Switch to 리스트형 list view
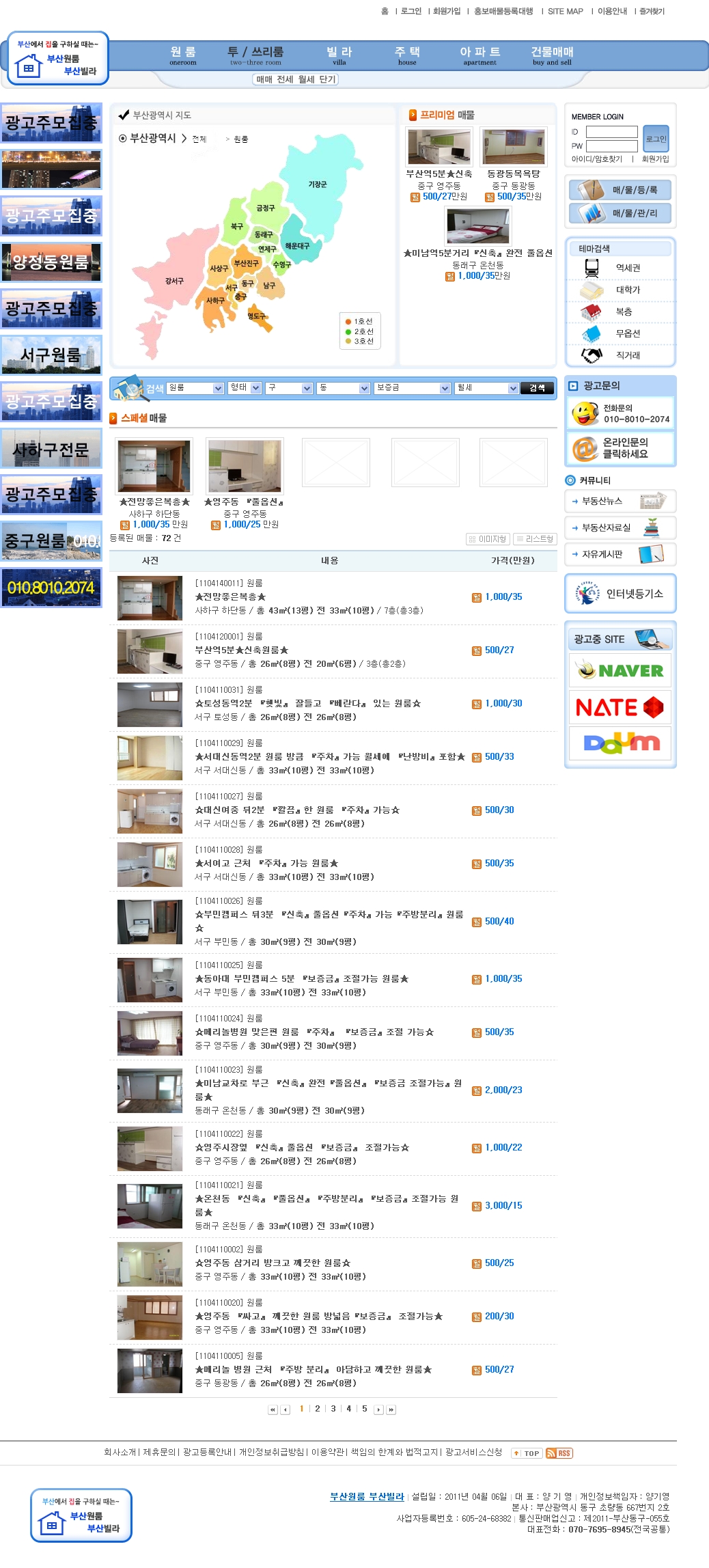This screenshot has height=1568, width=709. [535, 539]
